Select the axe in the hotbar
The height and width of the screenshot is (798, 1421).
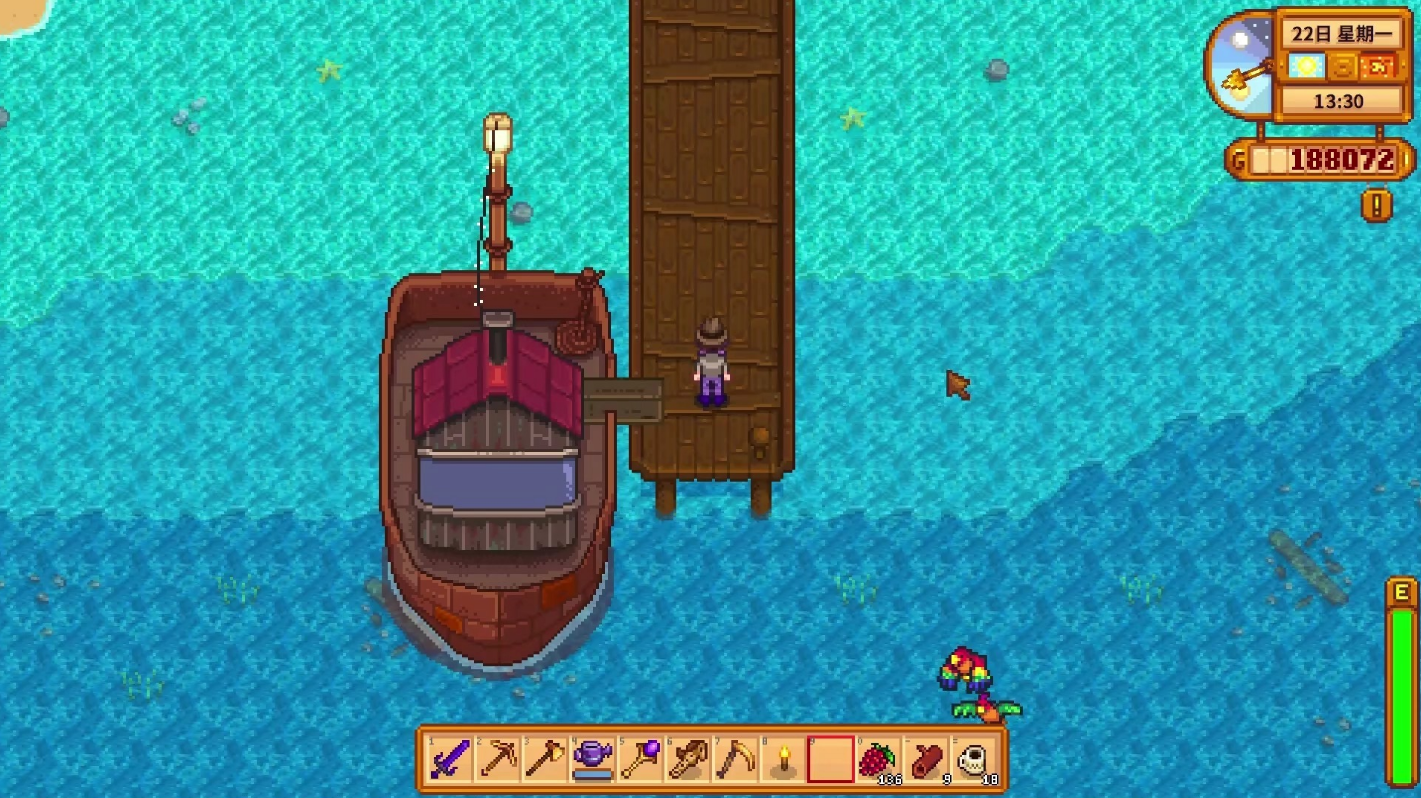544,760
